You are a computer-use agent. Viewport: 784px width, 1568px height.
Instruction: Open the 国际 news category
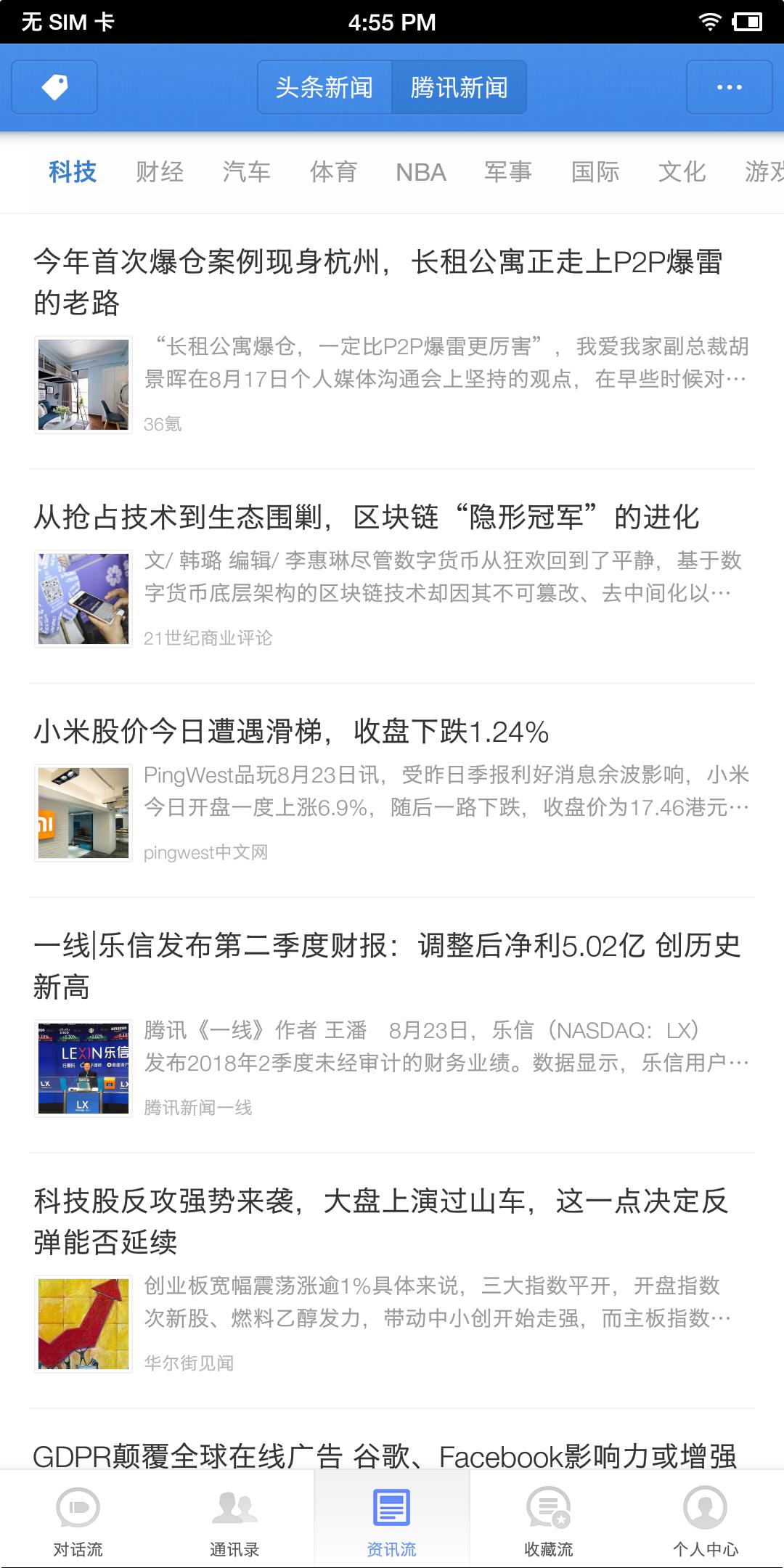point(595,172)
